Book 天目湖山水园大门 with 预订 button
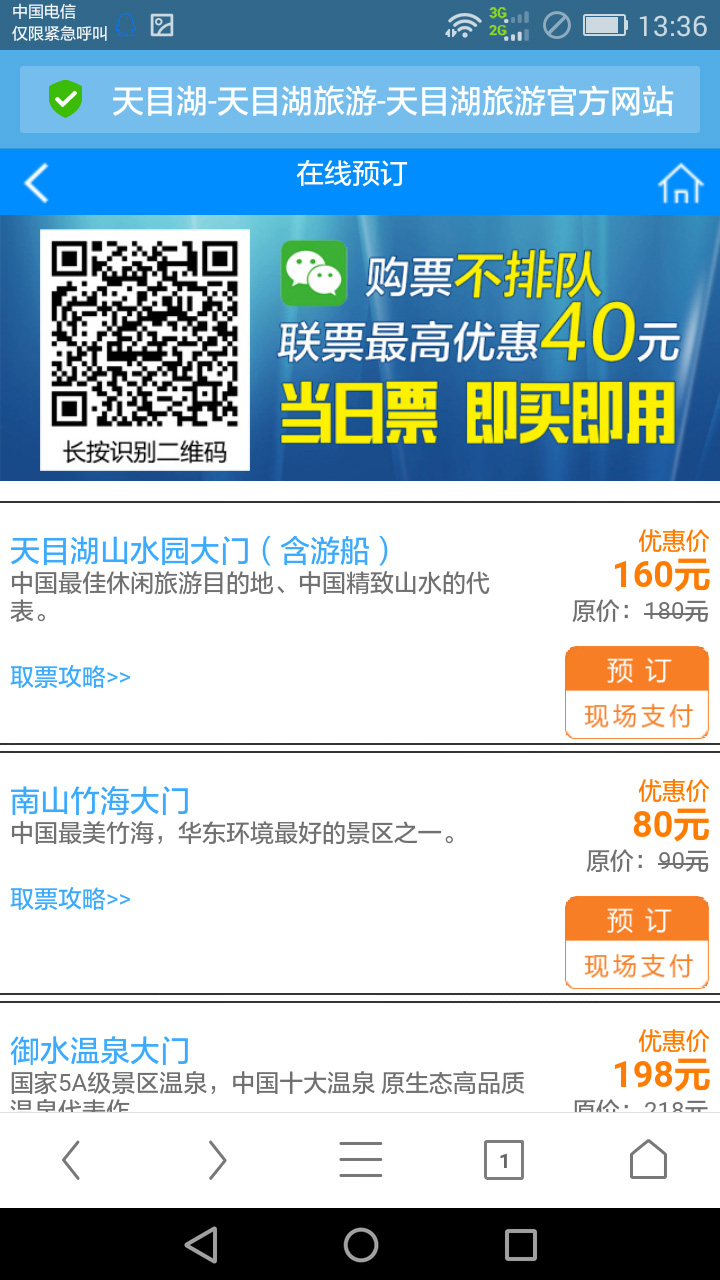Screen dimensions: 720x1280 click(x=637, y=671)
